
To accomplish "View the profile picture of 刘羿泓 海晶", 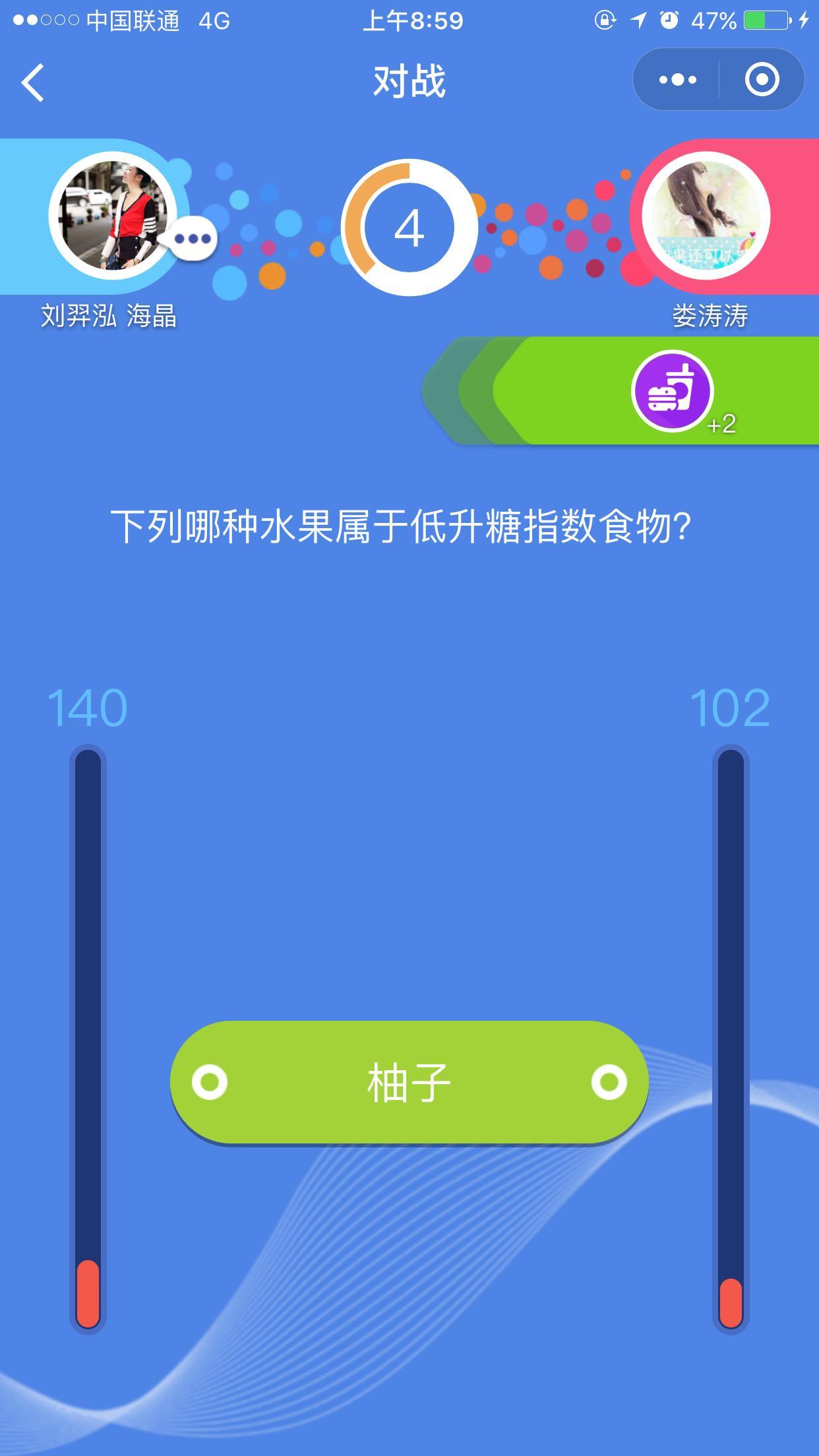I will pyautogui.click(x=112, y=216).
